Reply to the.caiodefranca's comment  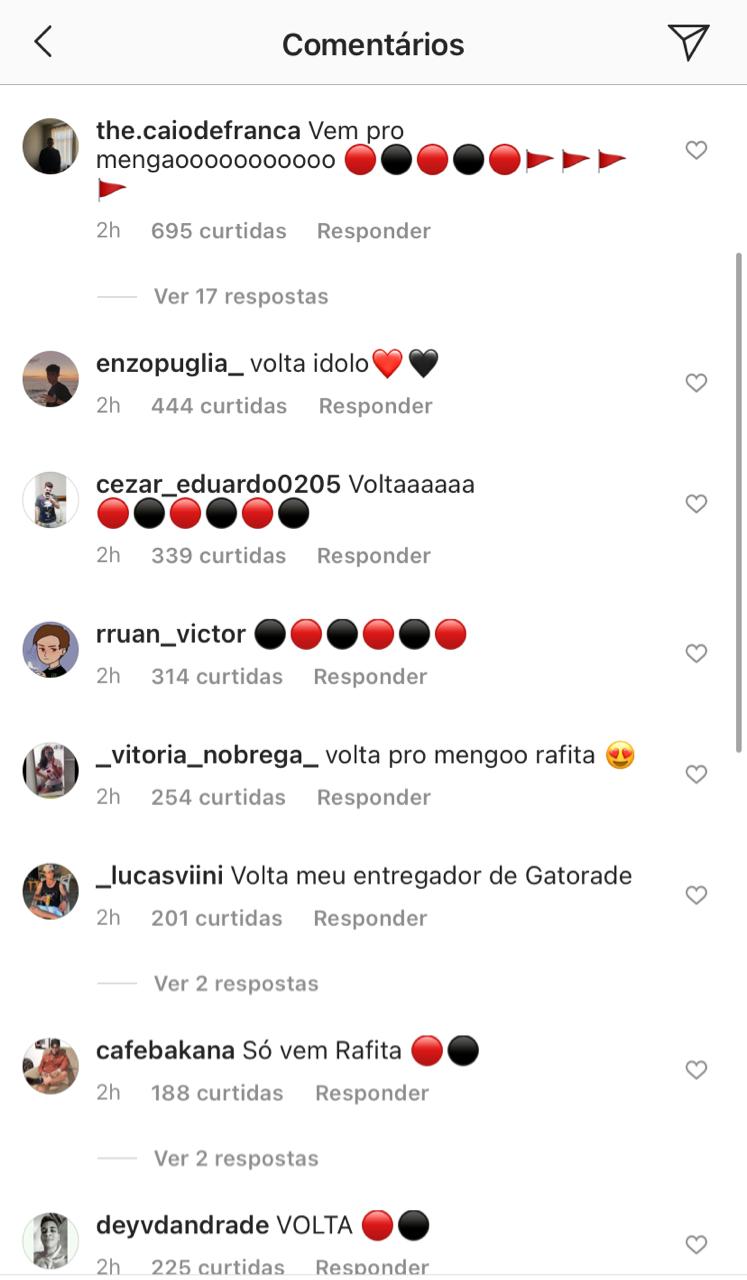[x=373, y=231]
